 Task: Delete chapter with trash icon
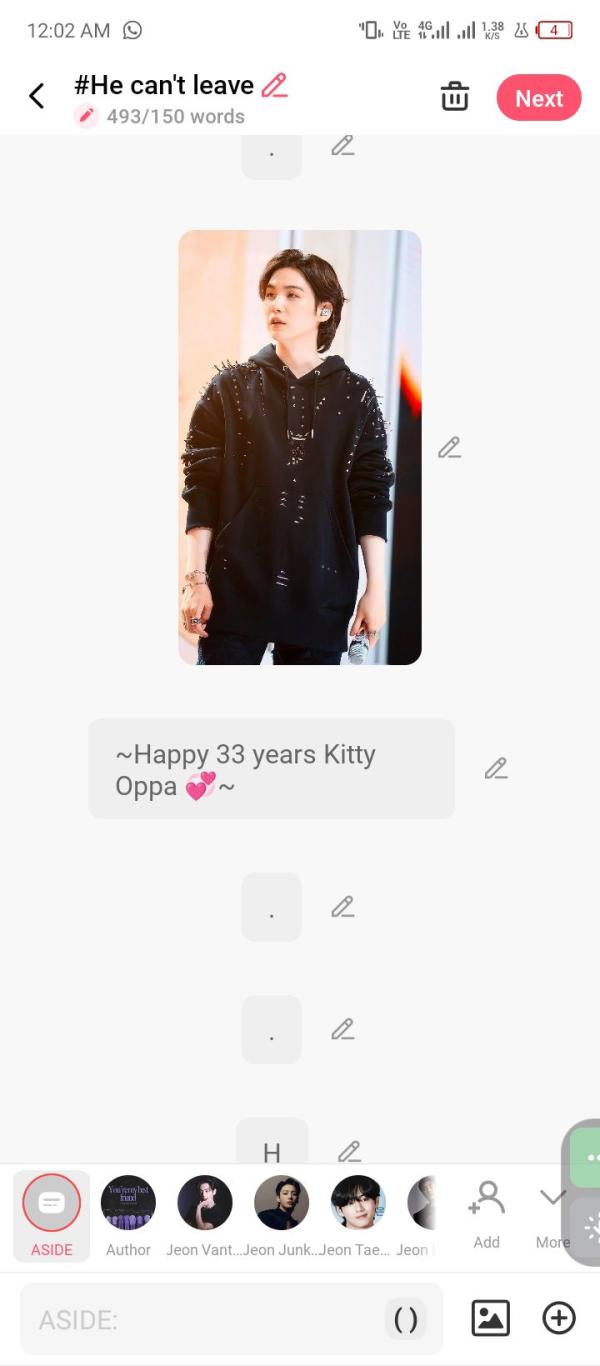point(455,97)
